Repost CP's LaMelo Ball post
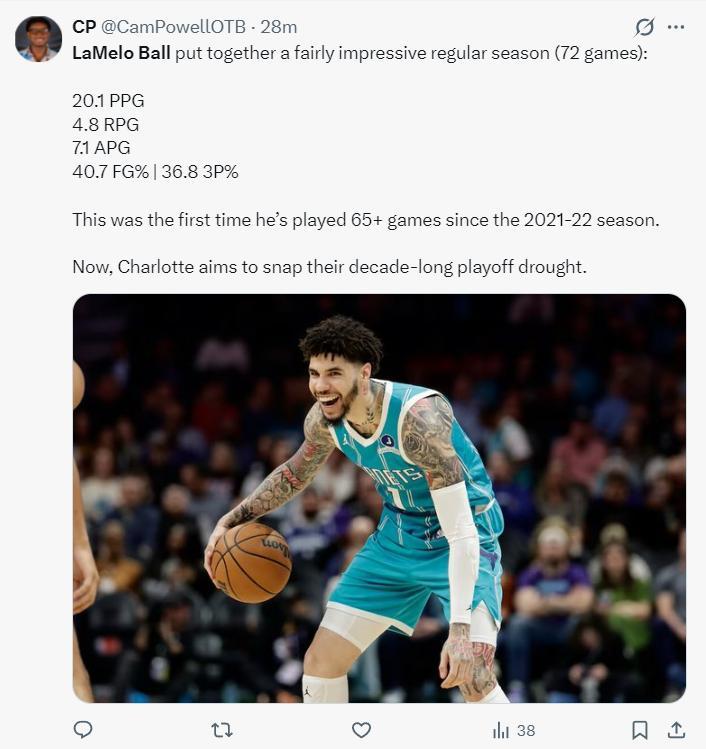The width and height of the screenshot is (706, 749). pos(222,730)
